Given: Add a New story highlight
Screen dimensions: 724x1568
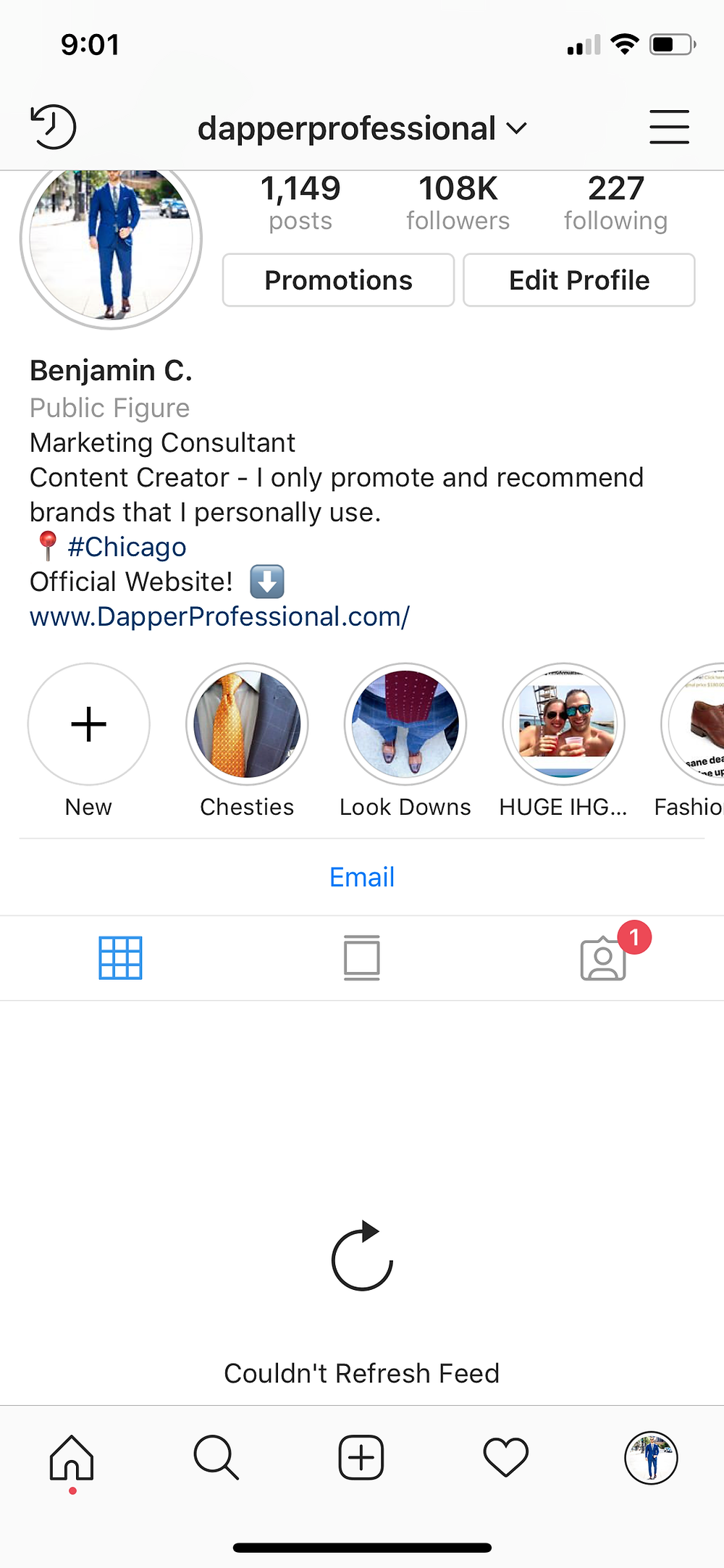Looking at the screenshot, I should click(x=89, y=724).
